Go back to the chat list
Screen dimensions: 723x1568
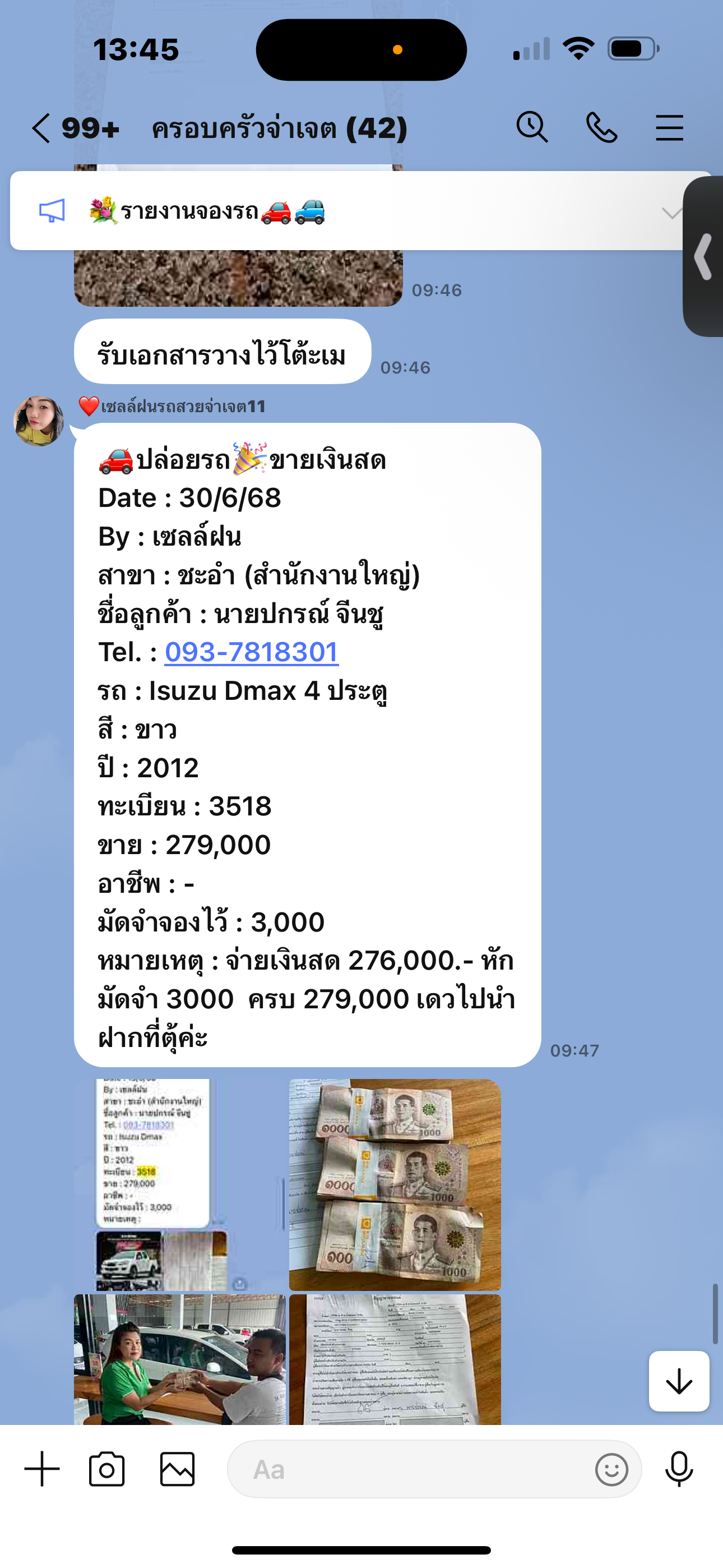(41, 128)
